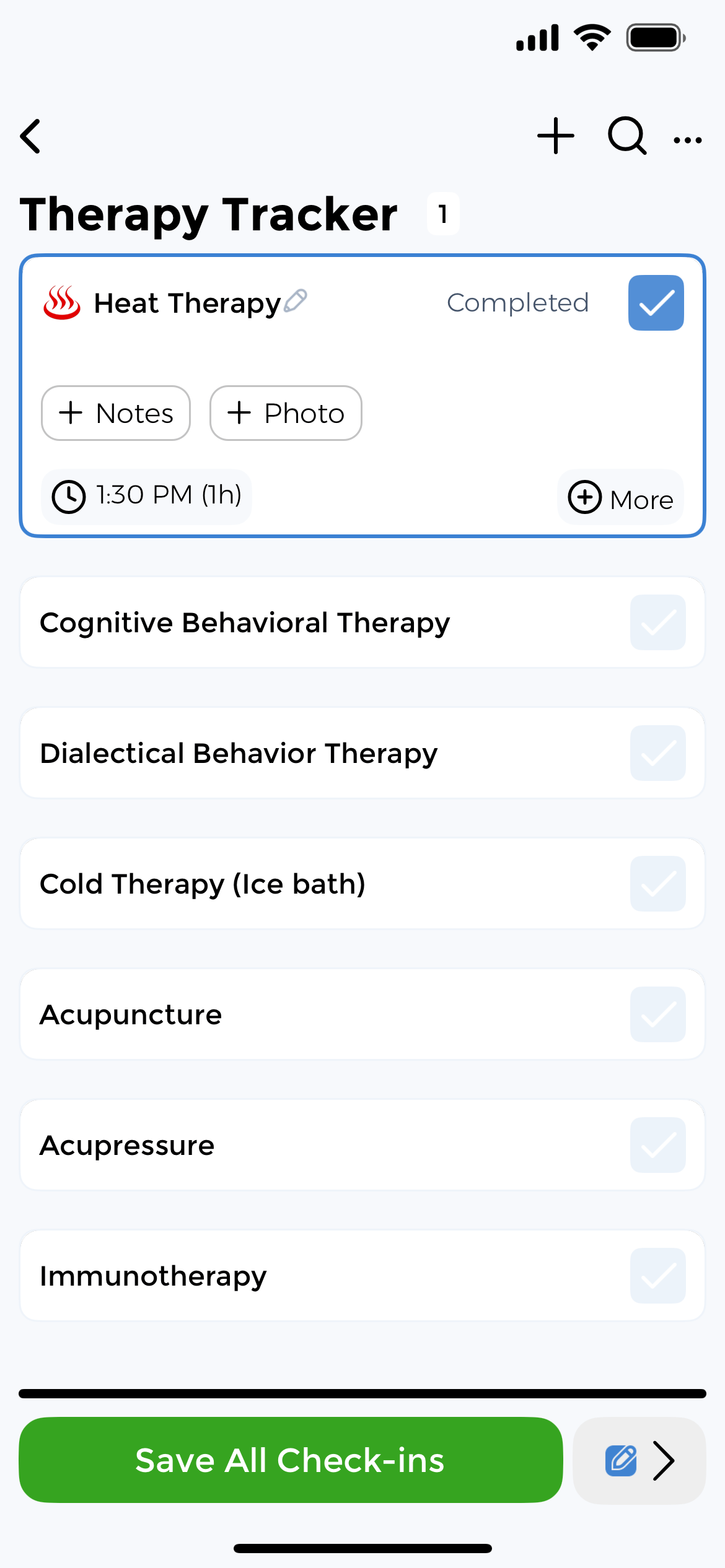Go back using the top arrow
The image size is (725, 1568).
point(31,136)
